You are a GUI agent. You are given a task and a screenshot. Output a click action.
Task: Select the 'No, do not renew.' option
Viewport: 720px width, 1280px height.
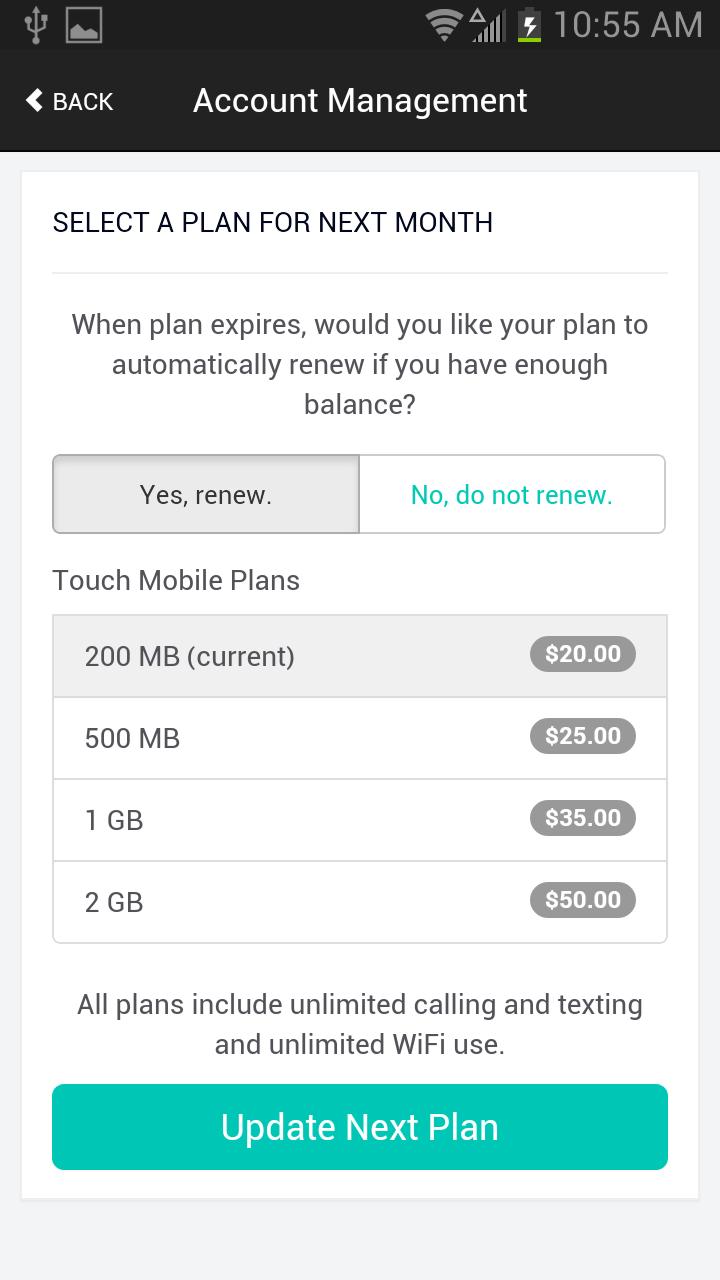click(511, 493)
